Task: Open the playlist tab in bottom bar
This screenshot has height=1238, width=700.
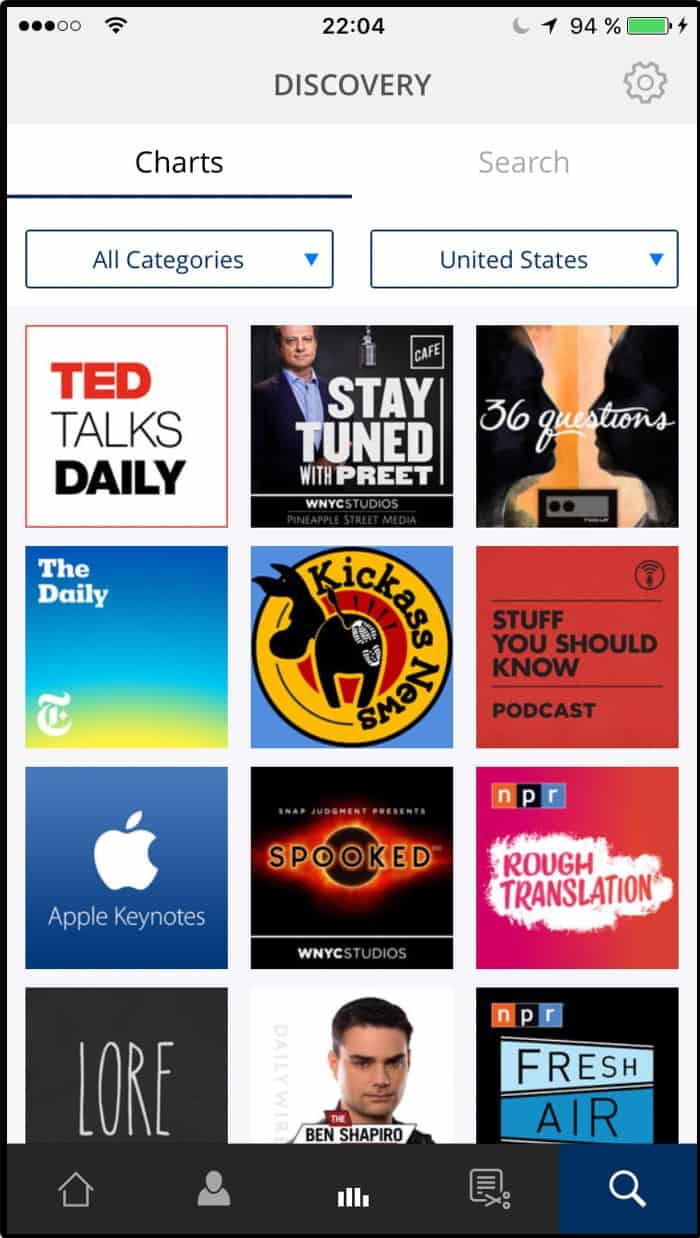Action: coord(490,1189)
